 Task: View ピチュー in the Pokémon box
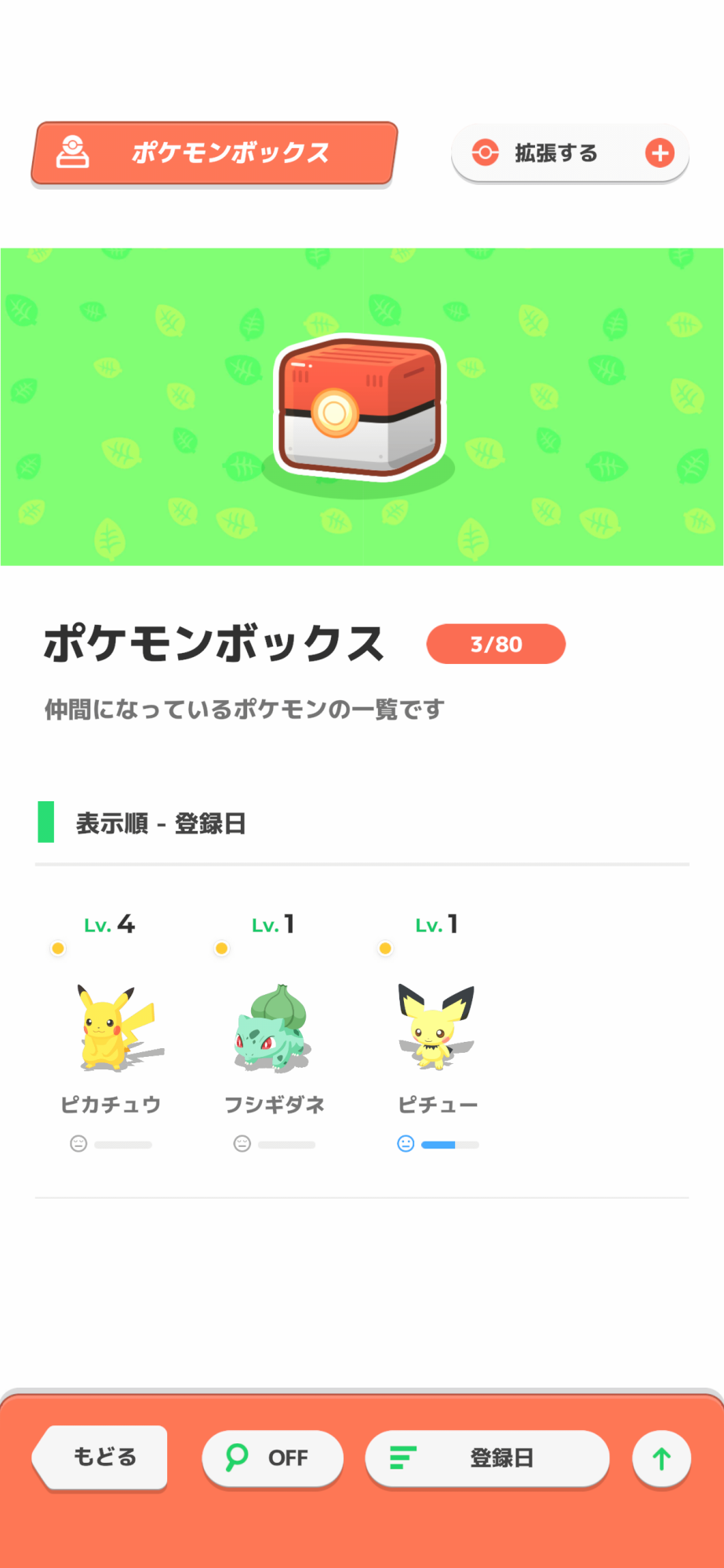437,1029
